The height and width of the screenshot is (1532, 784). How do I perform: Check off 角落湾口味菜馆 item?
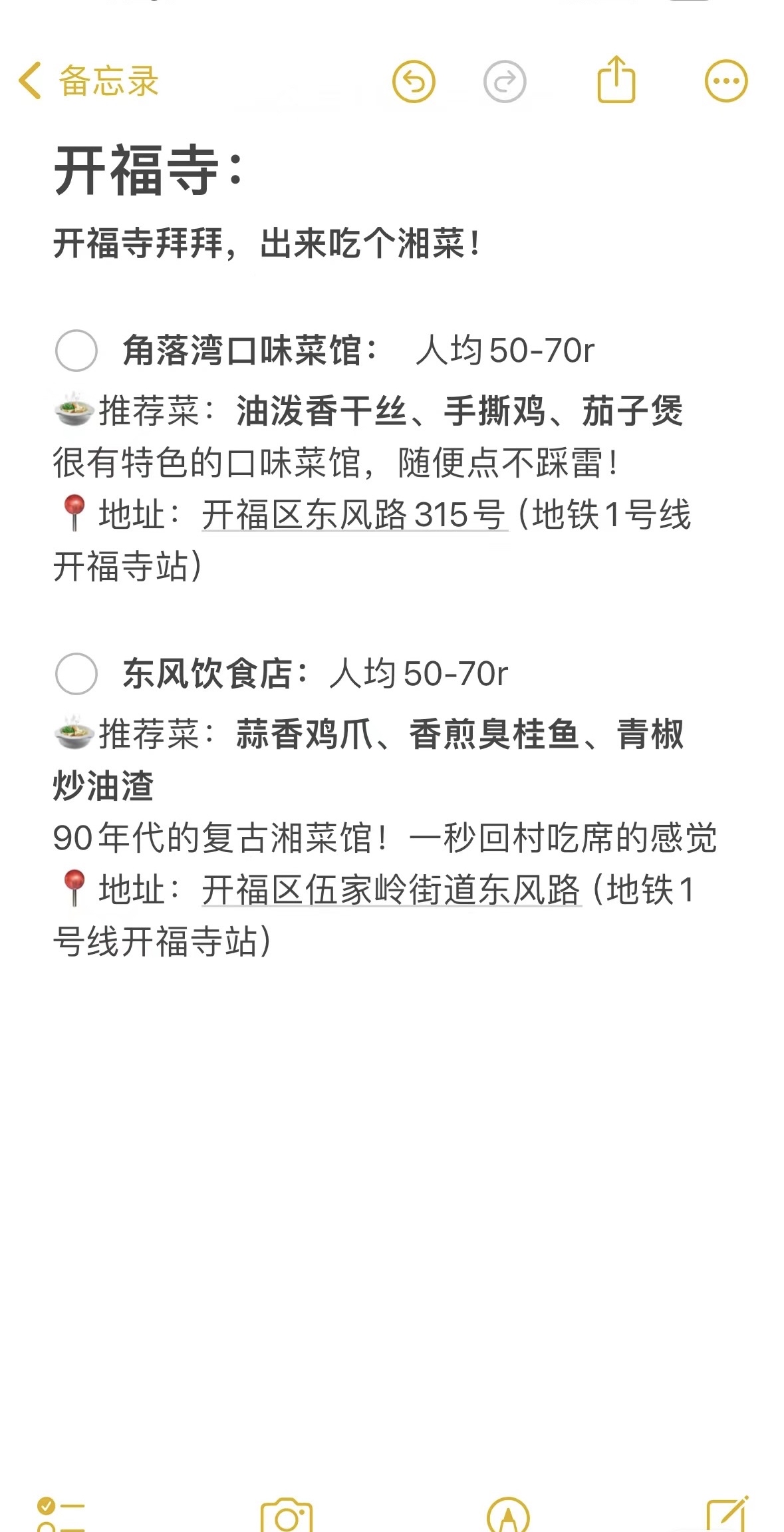tap(76, 351)
